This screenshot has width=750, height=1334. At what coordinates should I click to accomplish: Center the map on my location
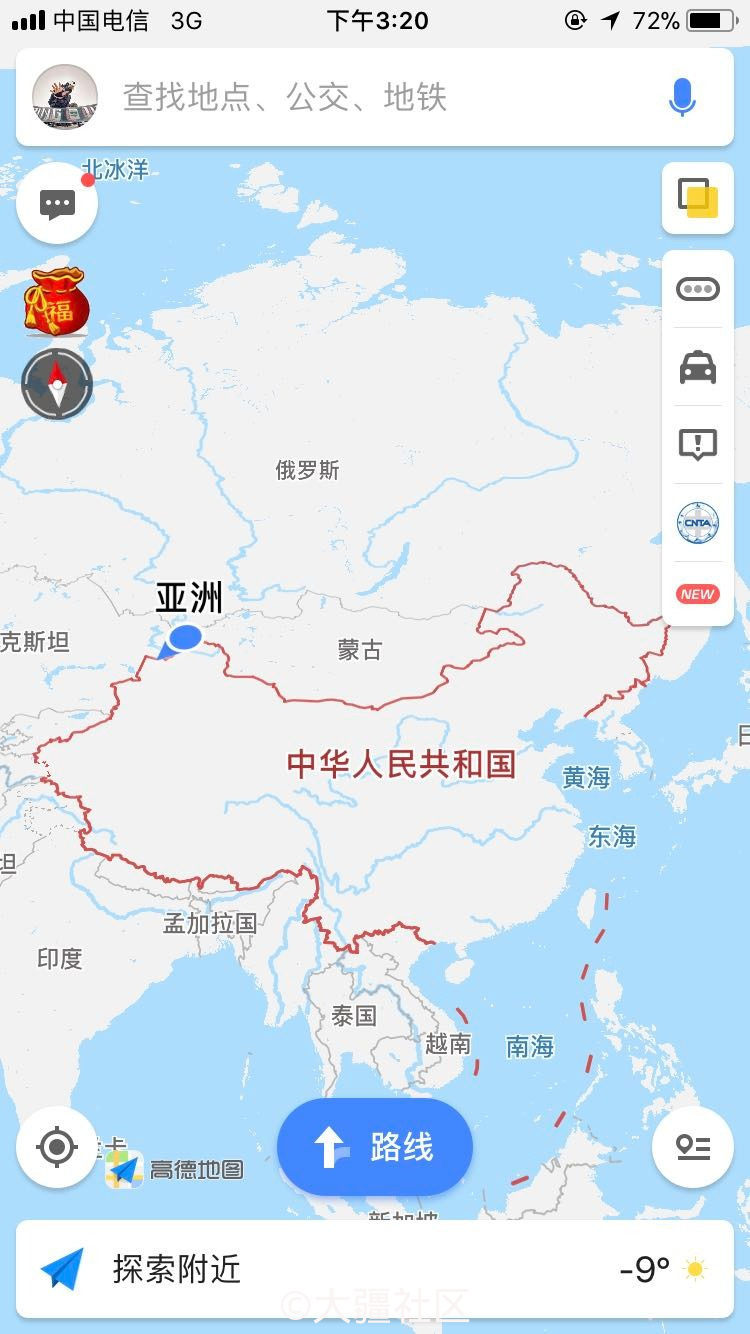tap(57, 1146)
